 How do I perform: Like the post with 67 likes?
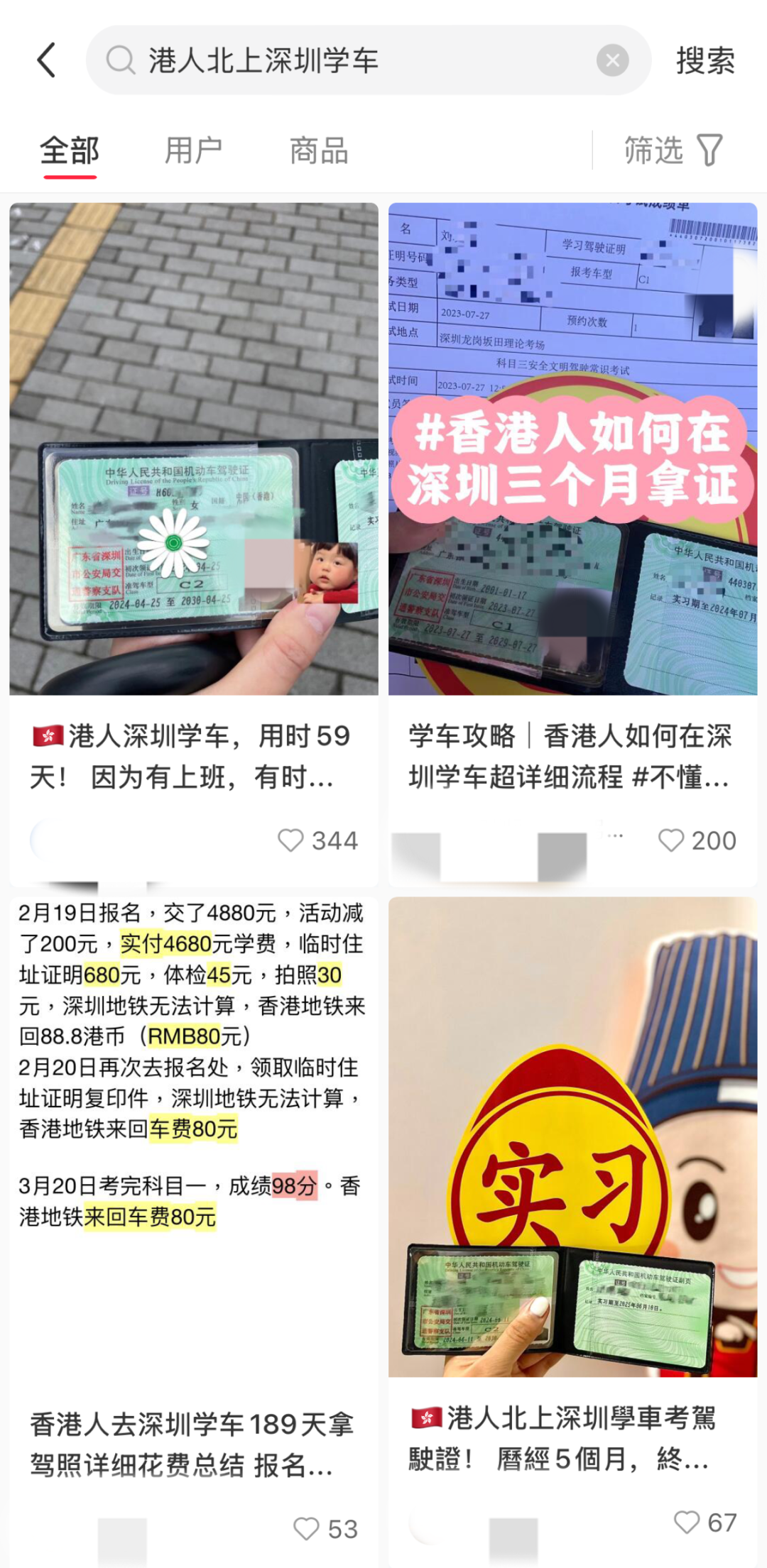687,1522
